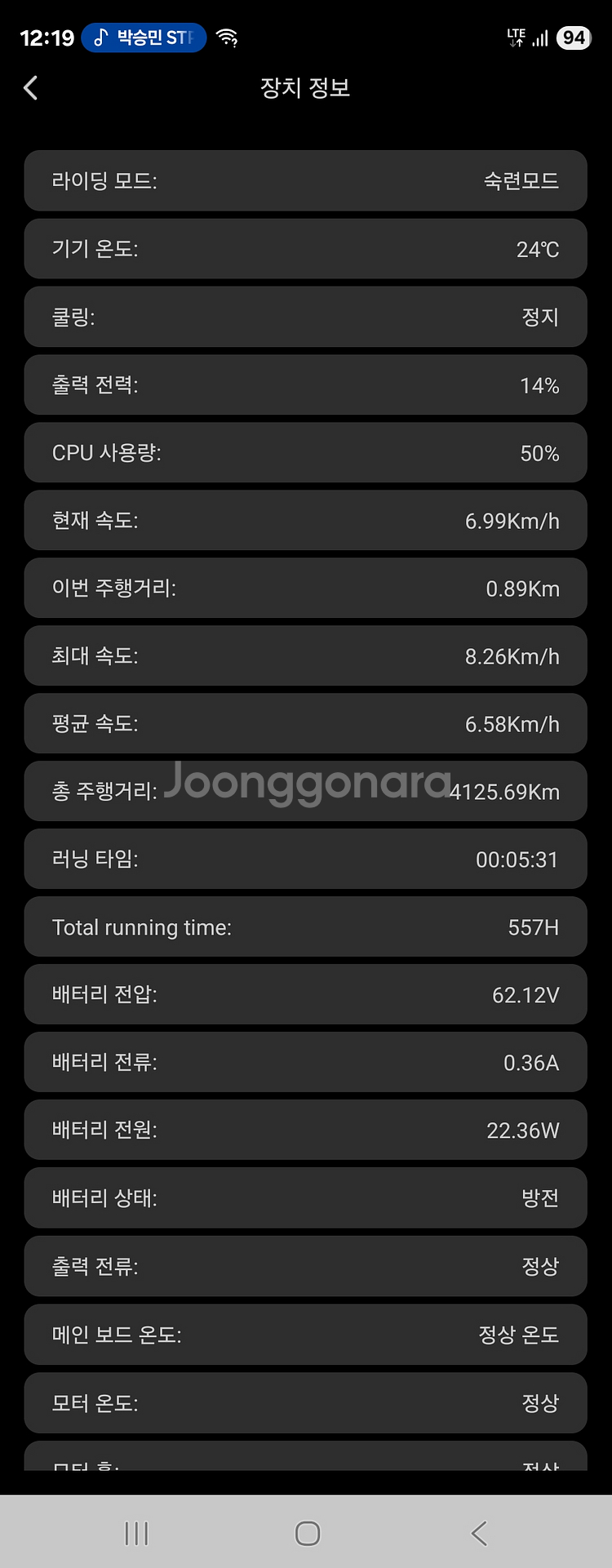
Task: Tap the music note notification icon
Action: click(100, 37)
